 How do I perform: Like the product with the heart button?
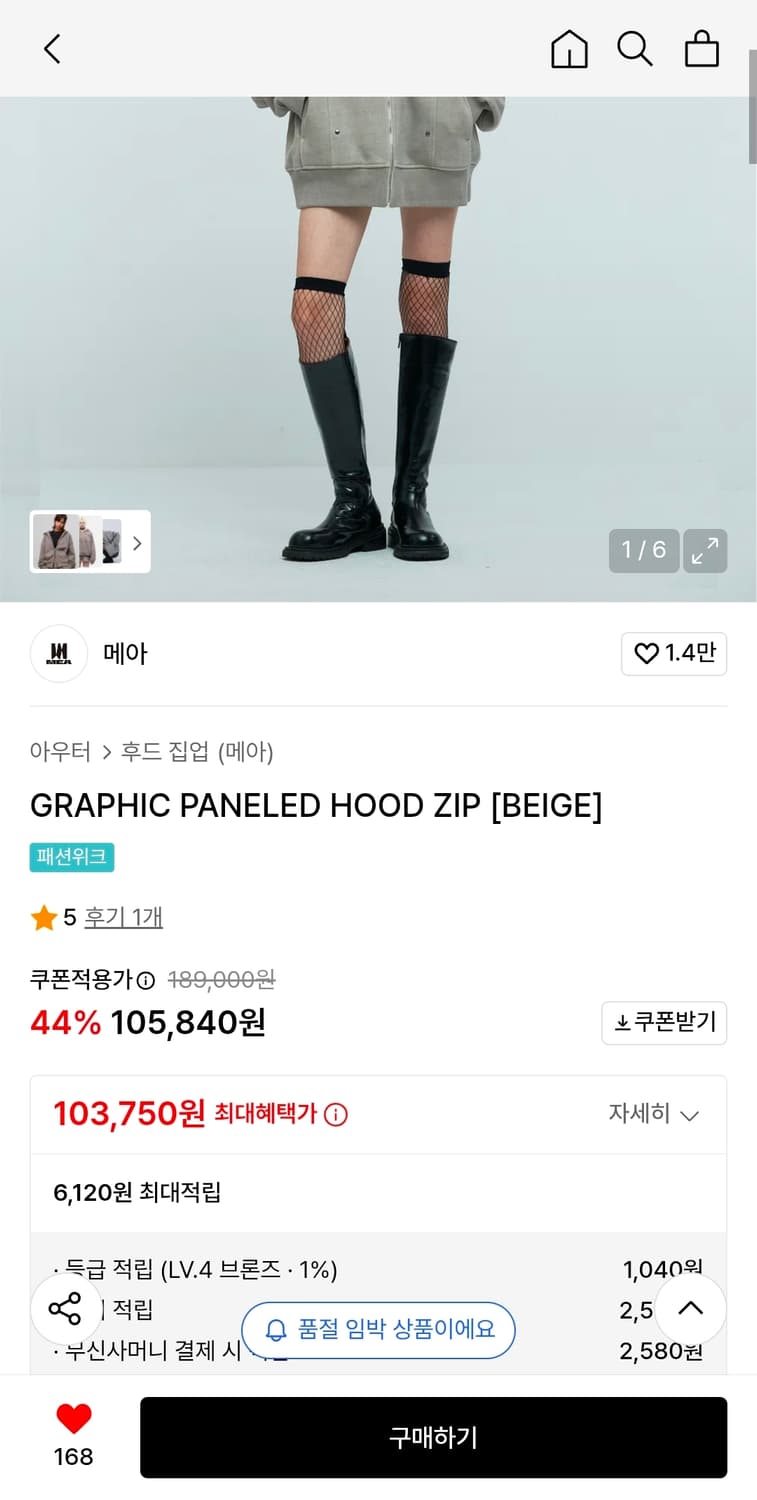(674, 653)
